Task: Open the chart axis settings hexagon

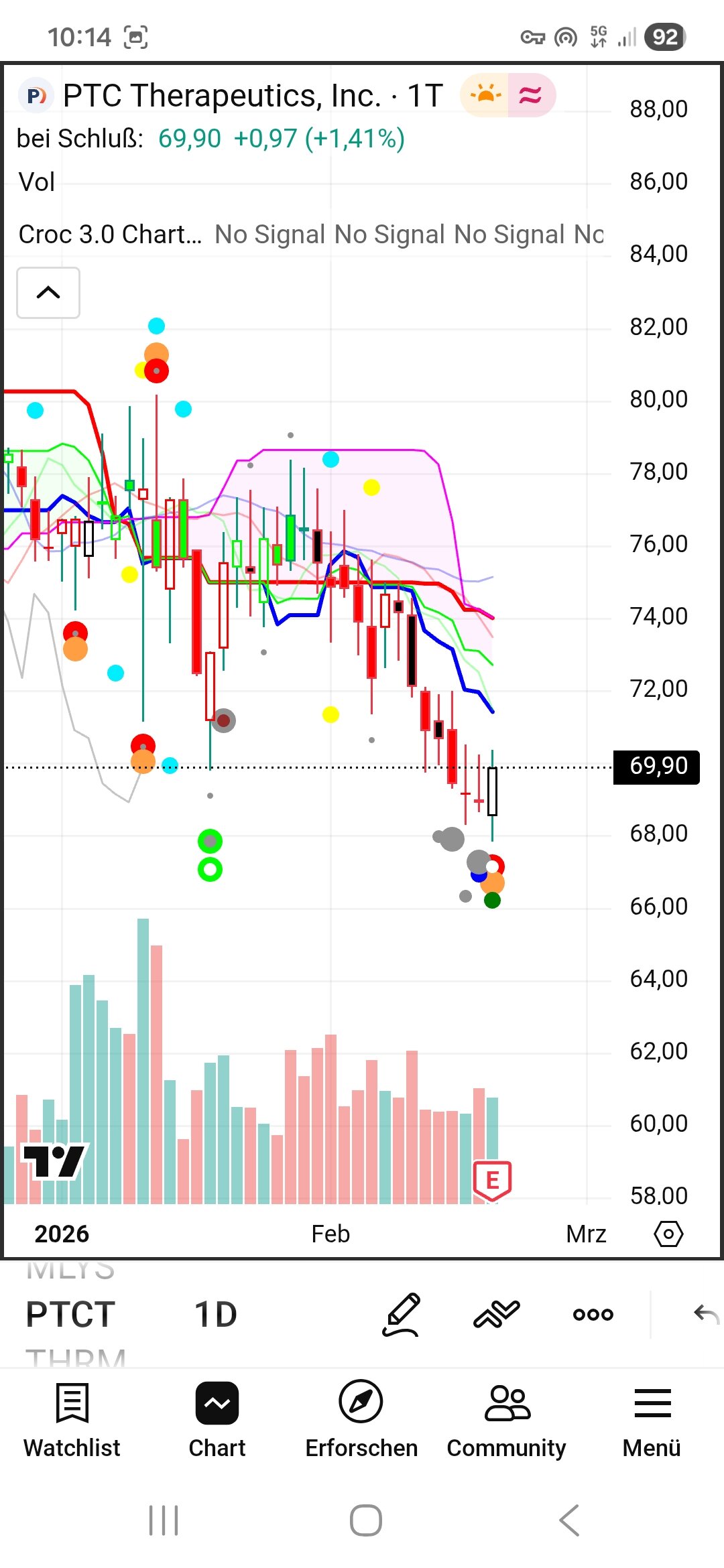Action: tap(668, 1234)
